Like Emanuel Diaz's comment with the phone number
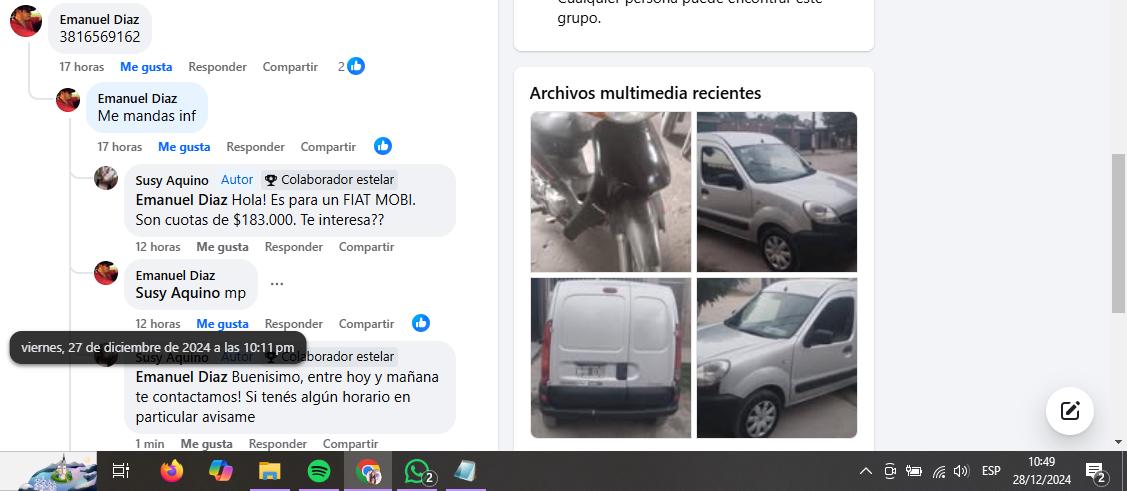This screenshot has width=1127, height=491. coord(146,67)
